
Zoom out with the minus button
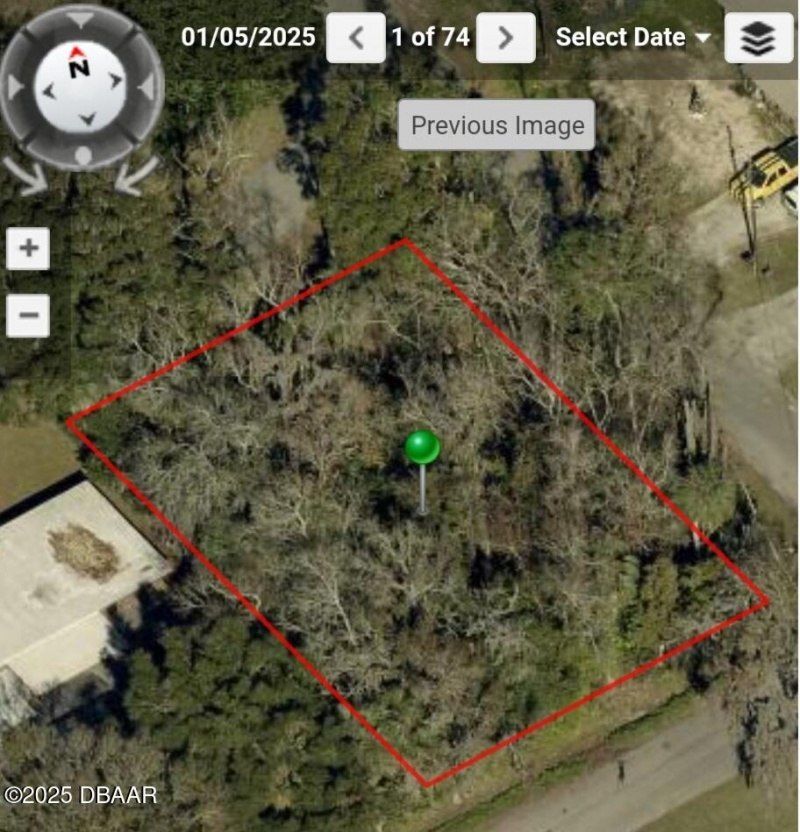pyautogui.click(x=28, y=316)
